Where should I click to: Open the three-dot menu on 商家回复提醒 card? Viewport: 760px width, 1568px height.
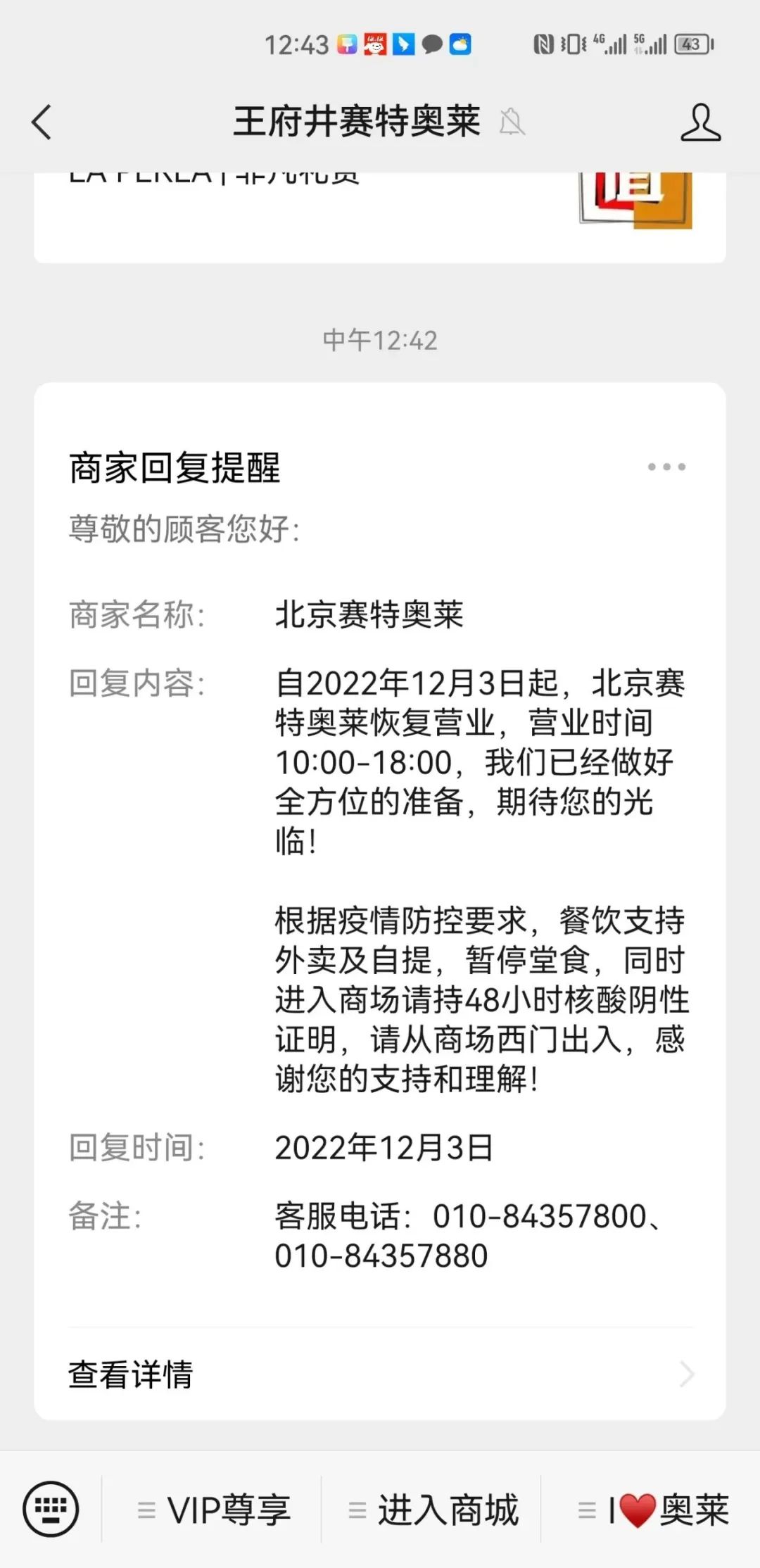point(666,467)
